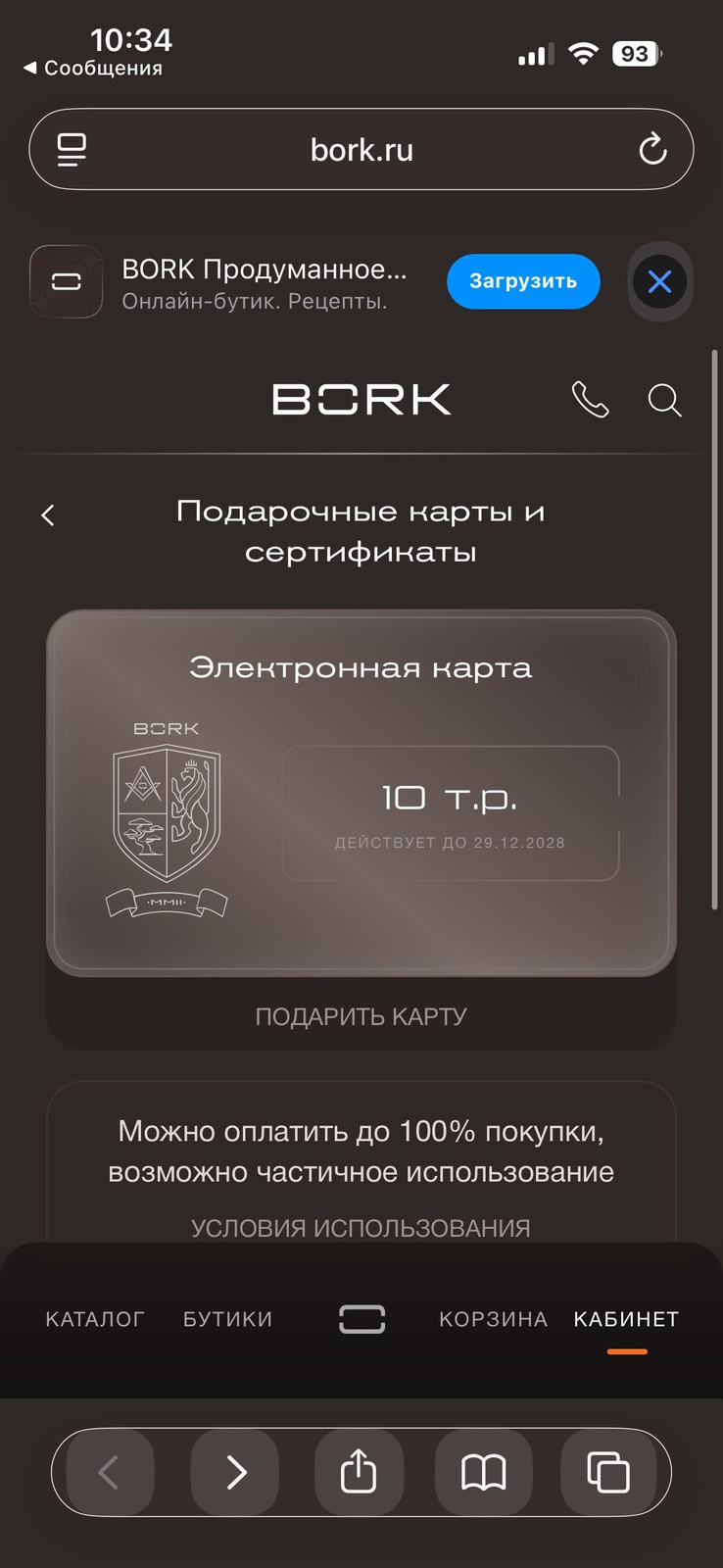Share this page from the Safari toolbar
This screenshot has height=1568, width=723.
pyautogui.click(x=359, y=1472)
